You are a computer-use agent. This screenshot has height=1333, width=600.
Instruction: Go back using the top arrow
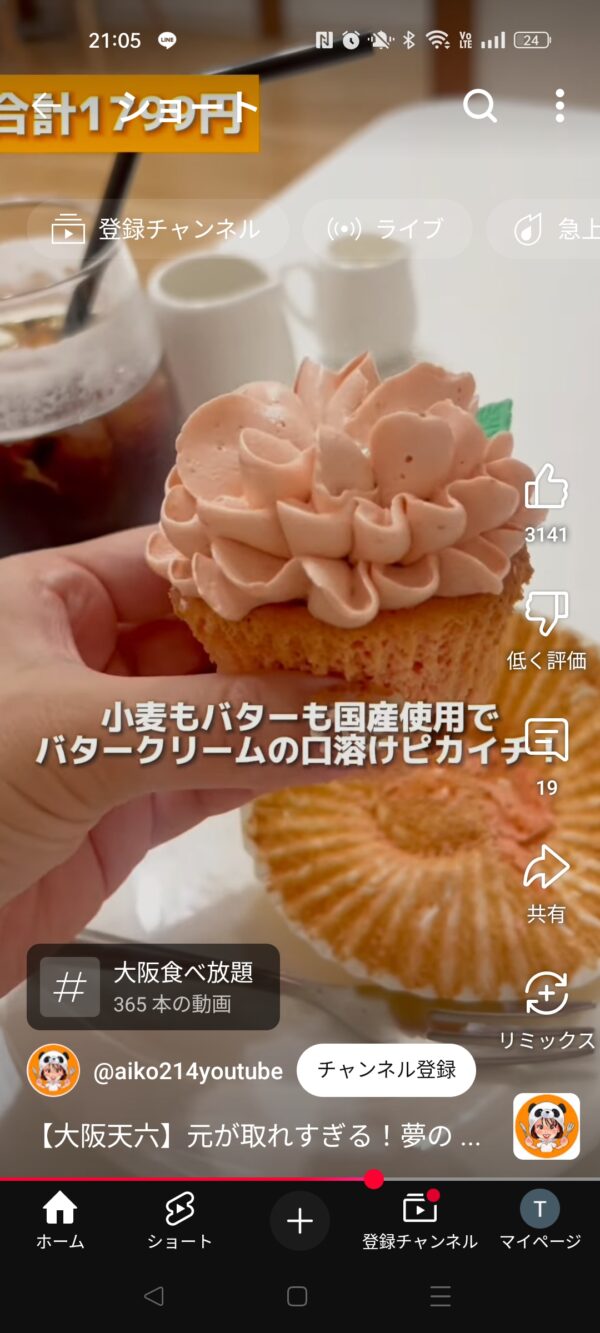click(45, 105)
